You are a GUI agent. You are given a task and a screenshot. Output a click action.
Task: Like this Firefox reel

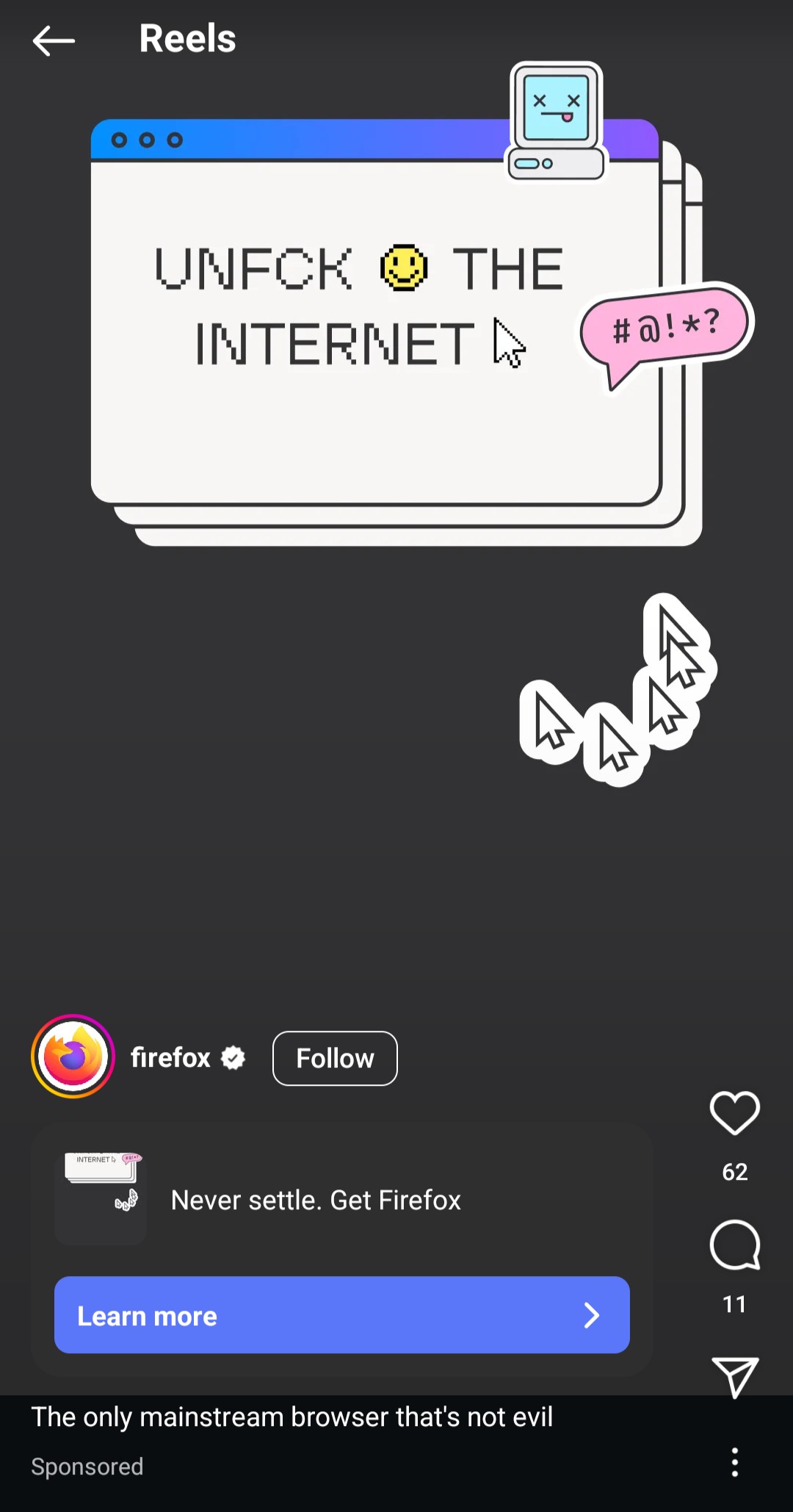(x=734, y=1112)
